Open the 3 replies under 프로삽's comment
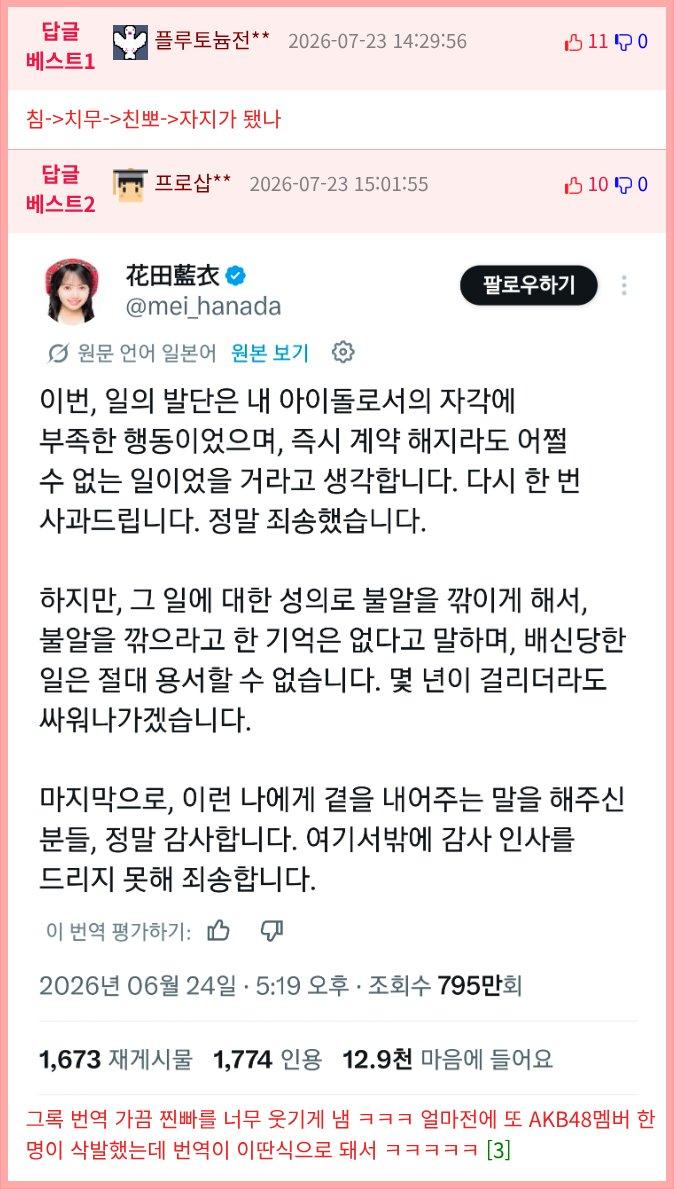The width and height of the screenshot is (674, 1189). [x=499, y=1150]
